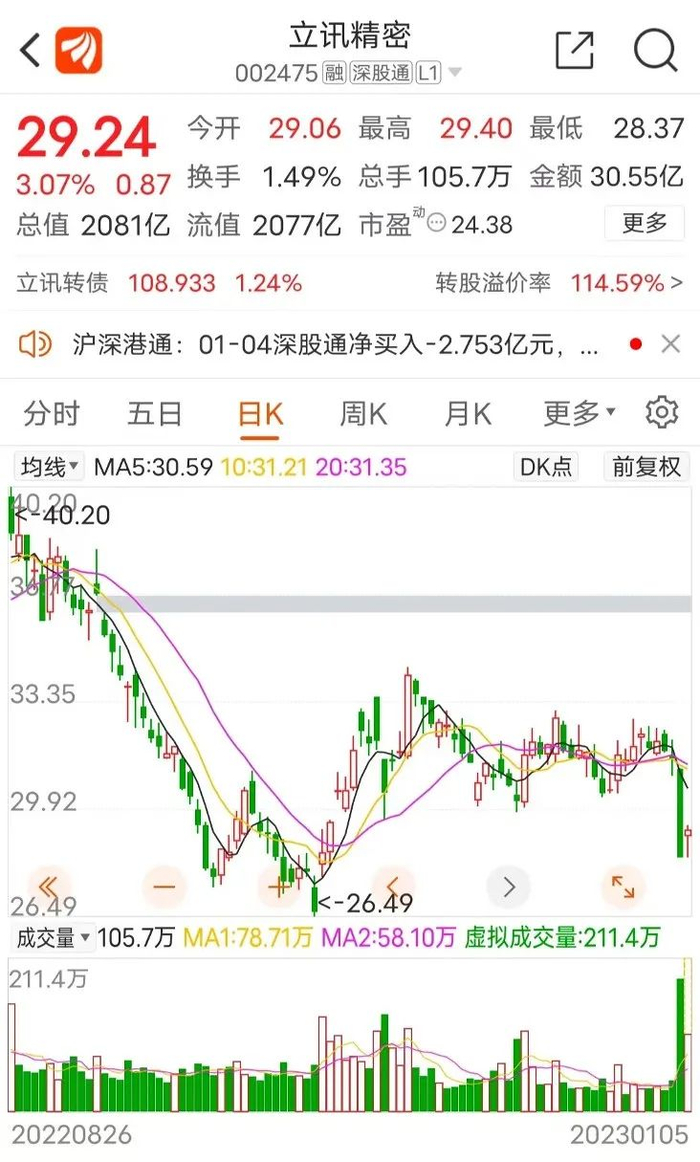Dismiss the 沪深港通 news banner
This screenshot has width=700, height=1162.
click(x=671, y=345)
